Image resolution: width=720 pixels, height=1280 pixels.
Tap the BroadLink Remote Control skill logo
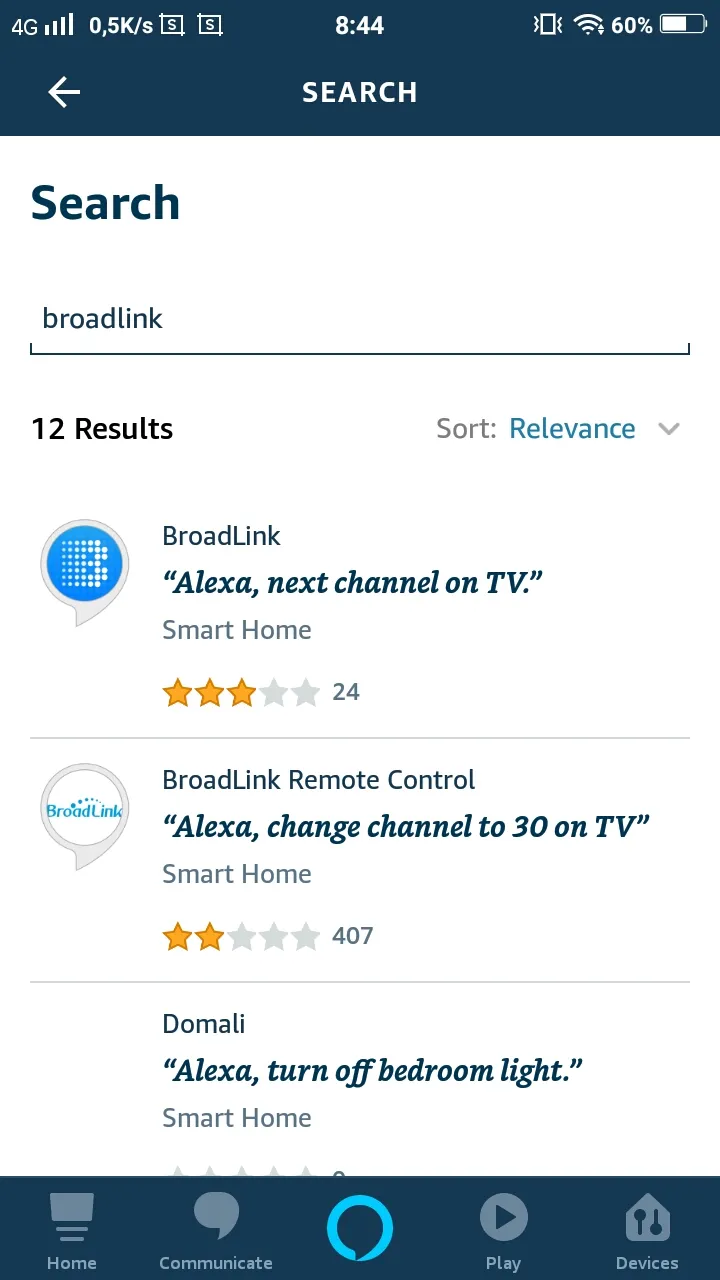tap(84, 810)
